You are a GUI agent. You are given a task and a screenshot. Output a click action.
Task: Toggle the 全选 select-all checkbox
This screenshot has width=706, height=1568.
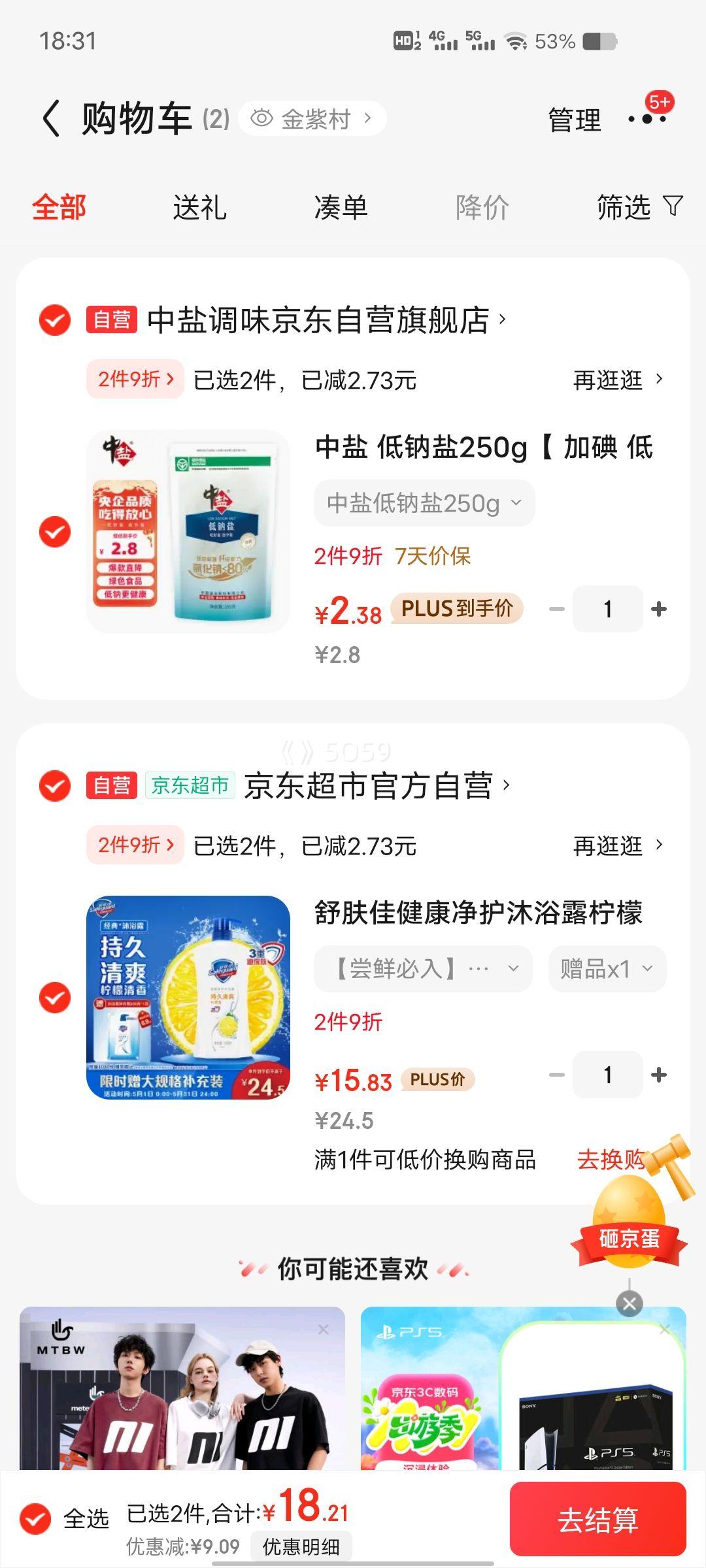click(x=35, y=1519)
